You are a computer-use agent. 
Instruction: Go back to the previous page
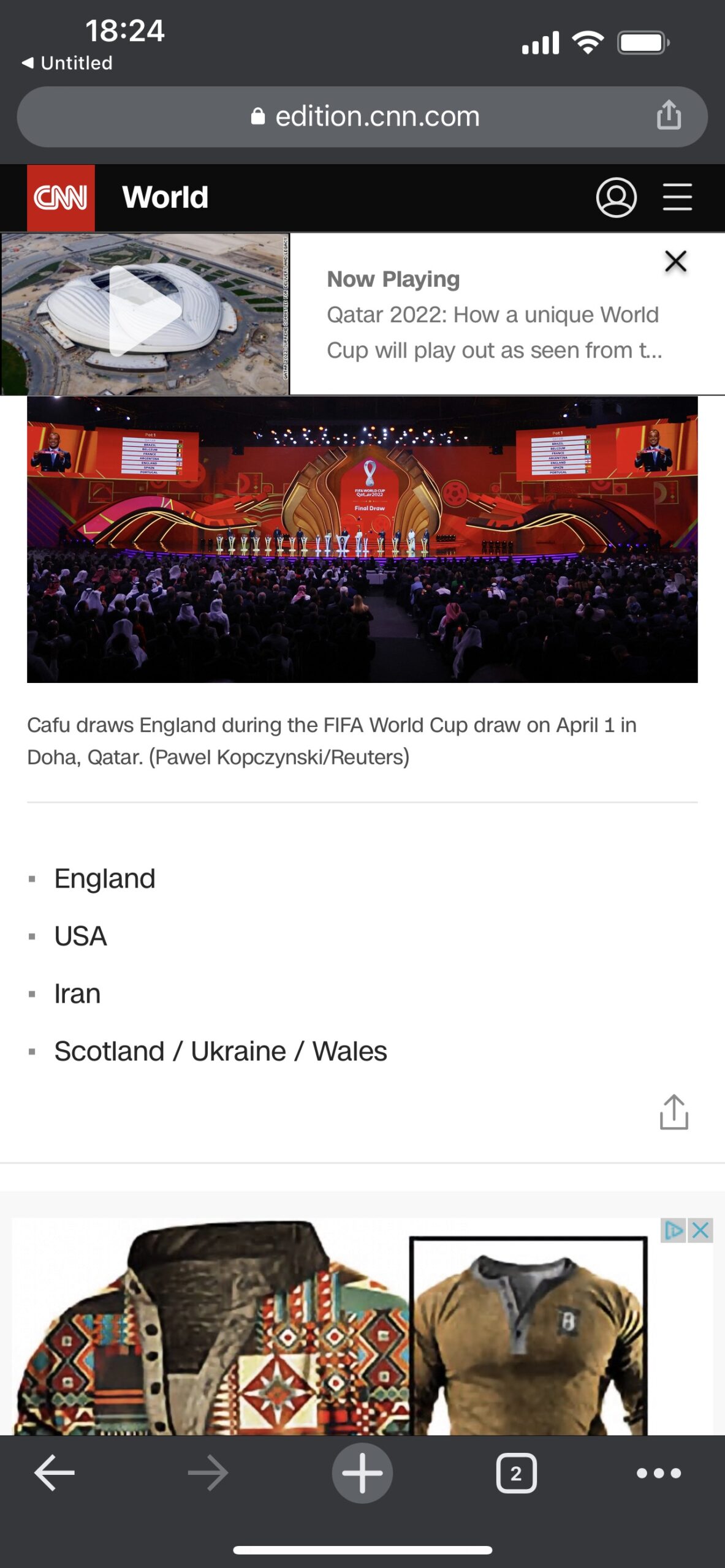tap(55, 1473)
